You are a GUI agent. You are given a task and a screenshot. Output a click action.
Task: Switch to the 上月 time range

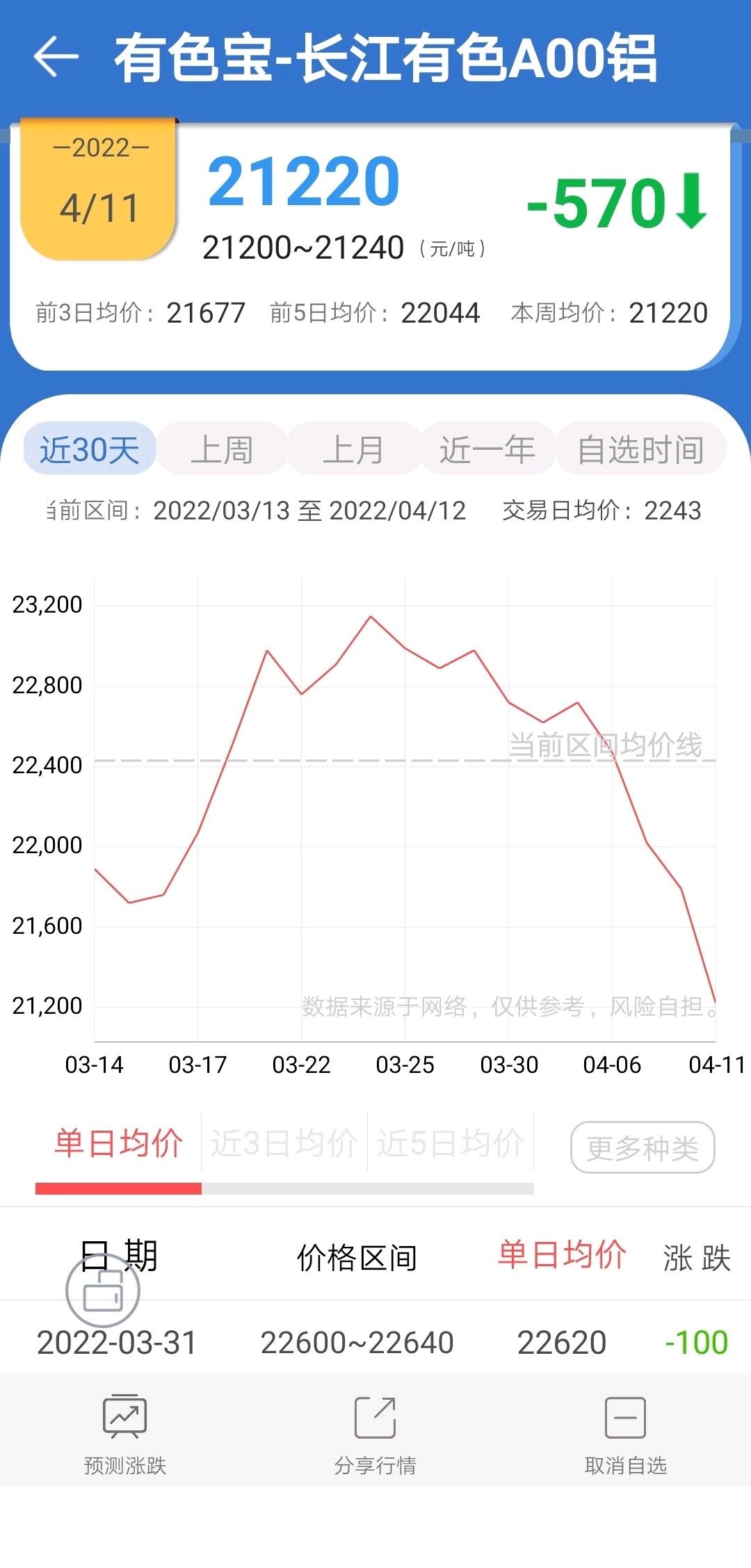tap(353, 449)
